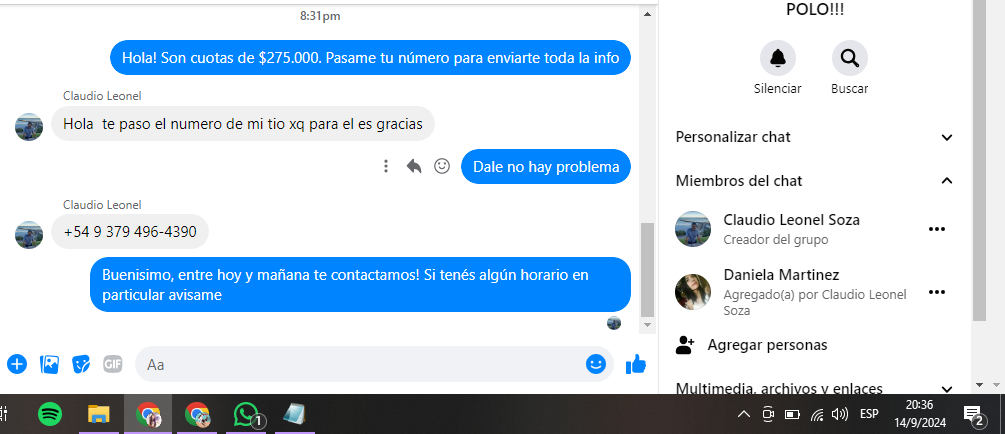The height and width of the screenshot is (434, 1005).
Task: Choose a sticker to send
Action: pos(81,364)
